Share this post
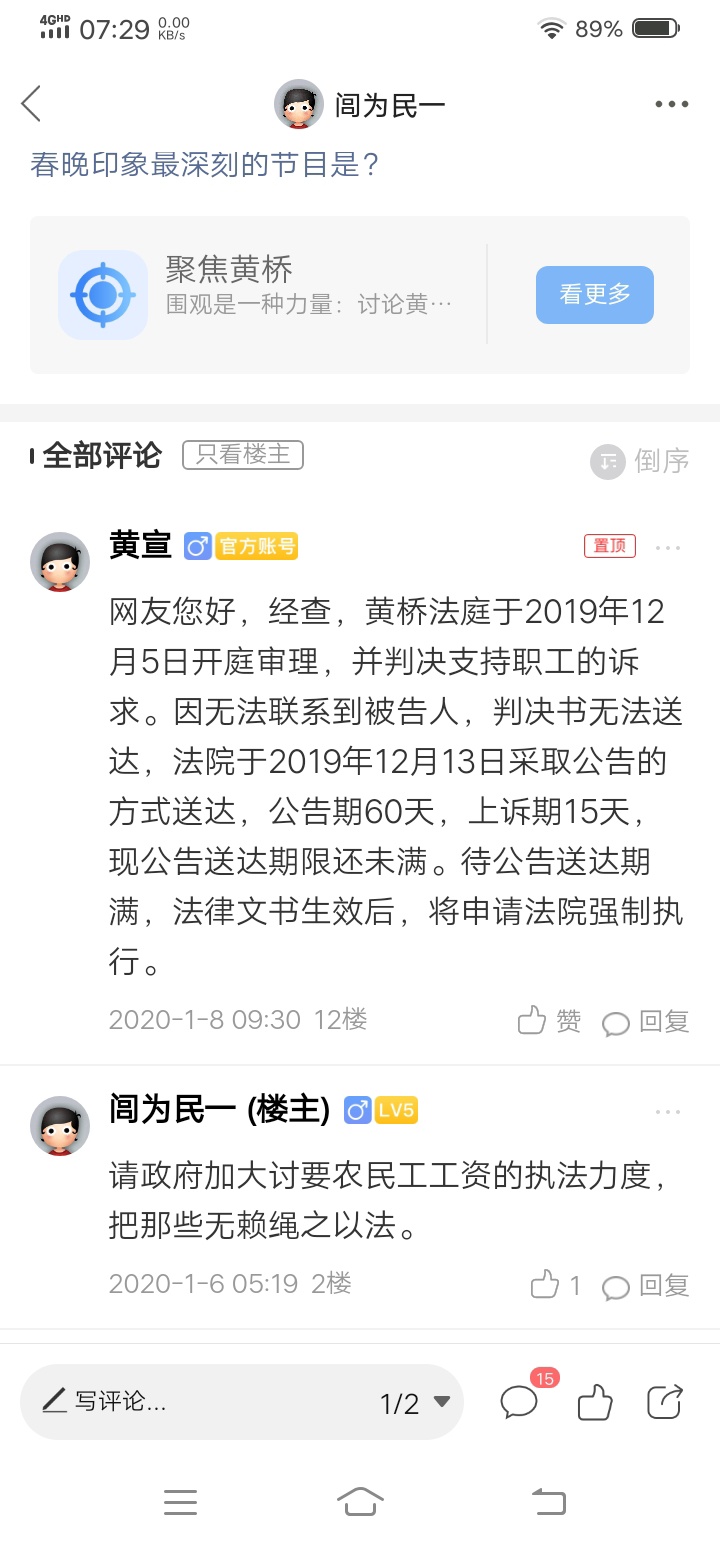Image resolution: width=720 pixels, height=1544 pixels. click(665, 1401)
